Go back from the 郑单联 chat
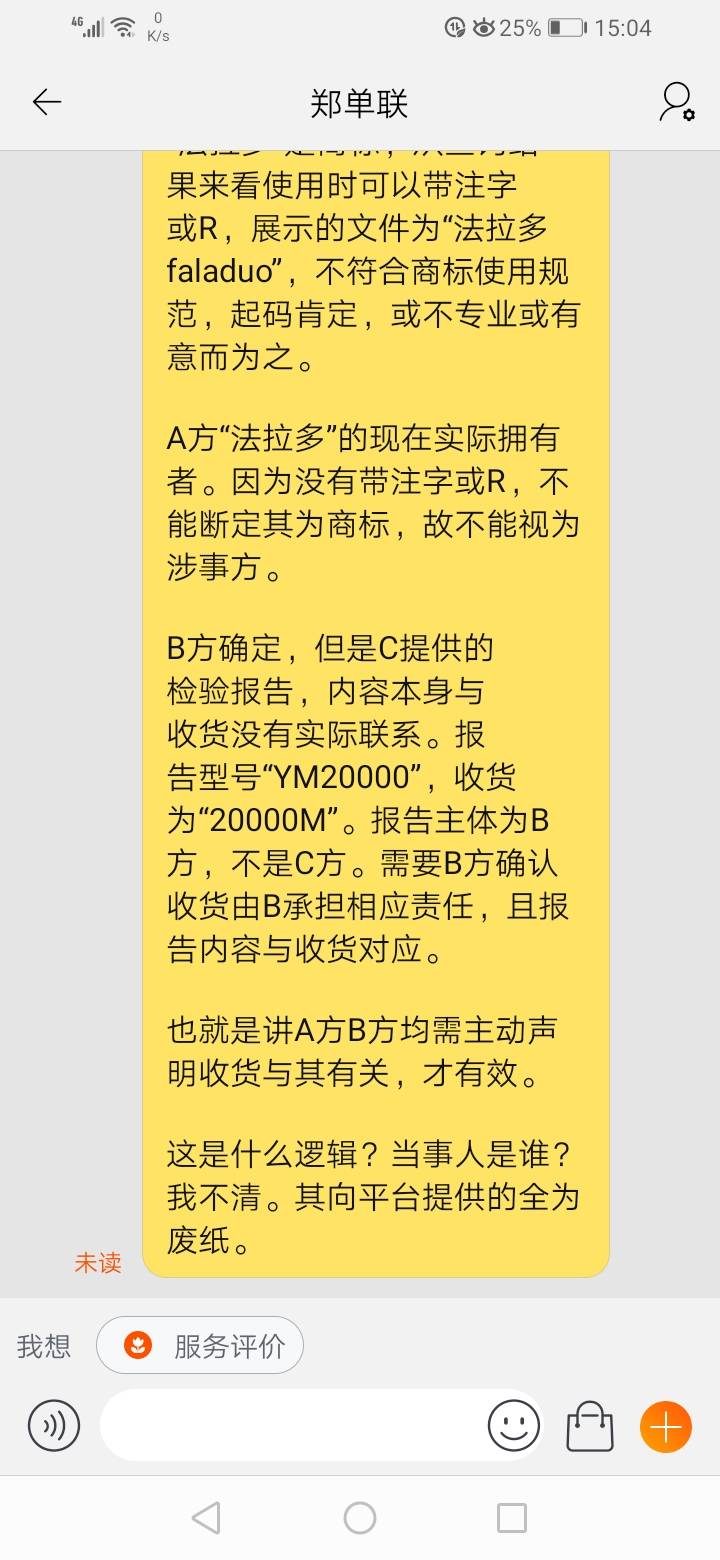720x1560 pixels. (x=47, y=102)
